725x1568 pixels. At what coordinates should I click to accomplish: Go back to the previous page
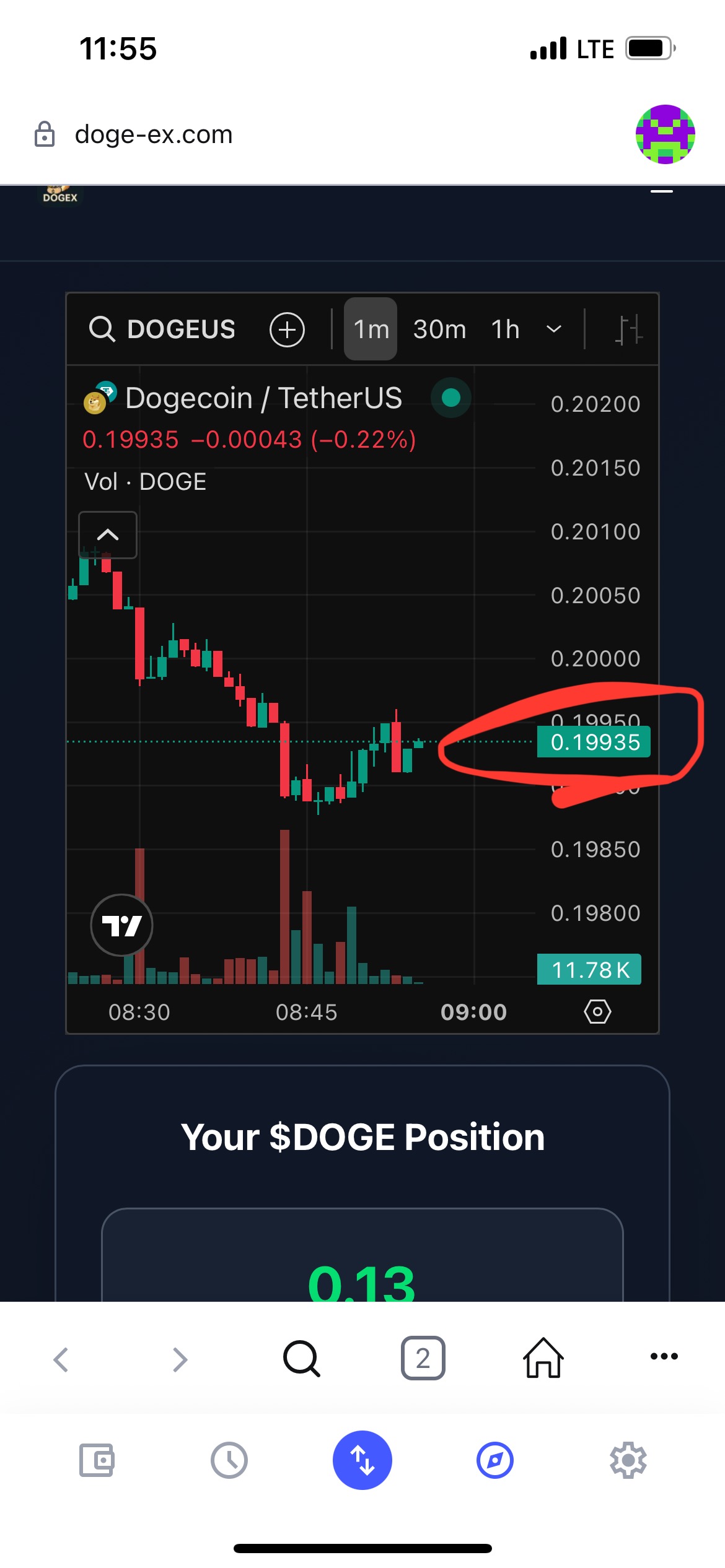tap(61, 1359)
